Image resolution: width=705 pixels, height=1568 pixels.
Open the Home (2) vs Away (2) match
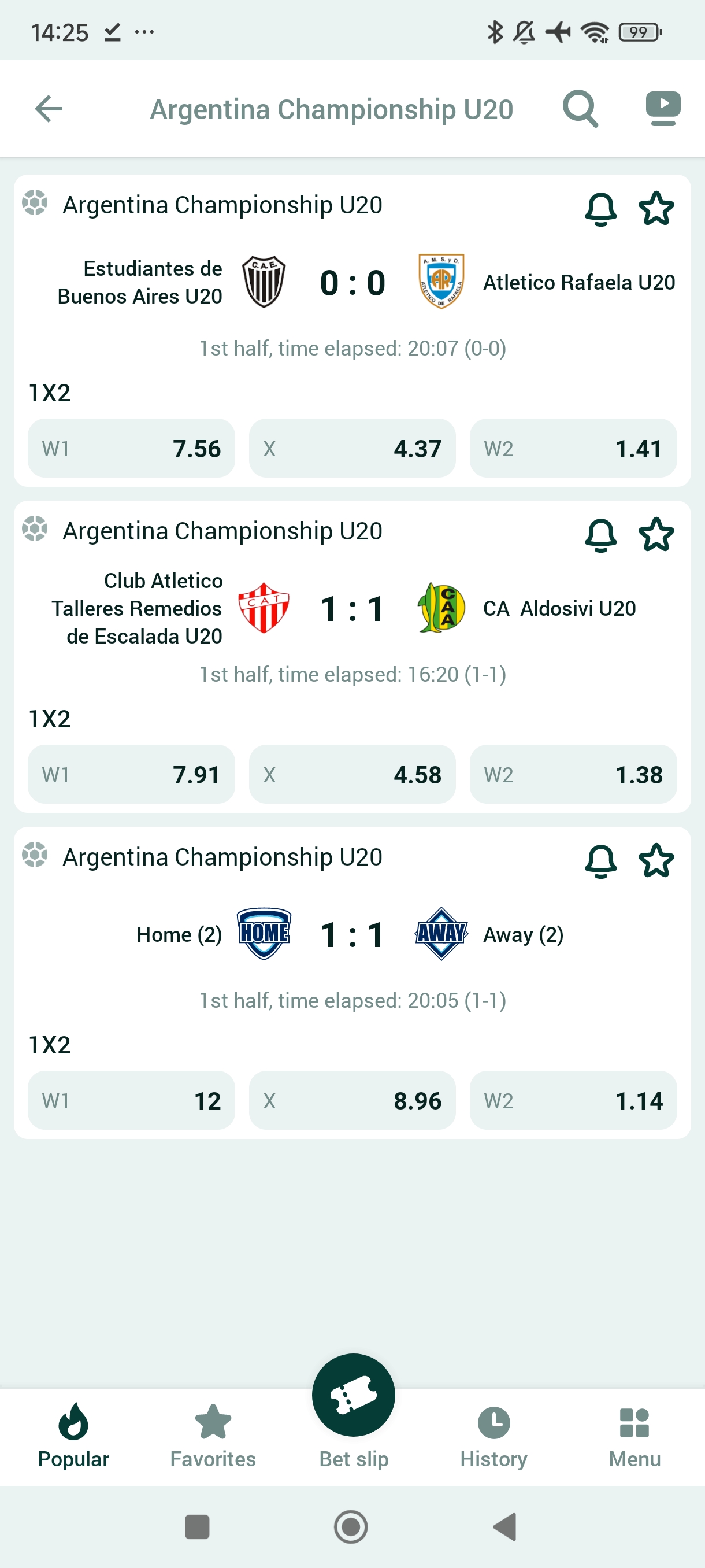click(x=352, y=934)
